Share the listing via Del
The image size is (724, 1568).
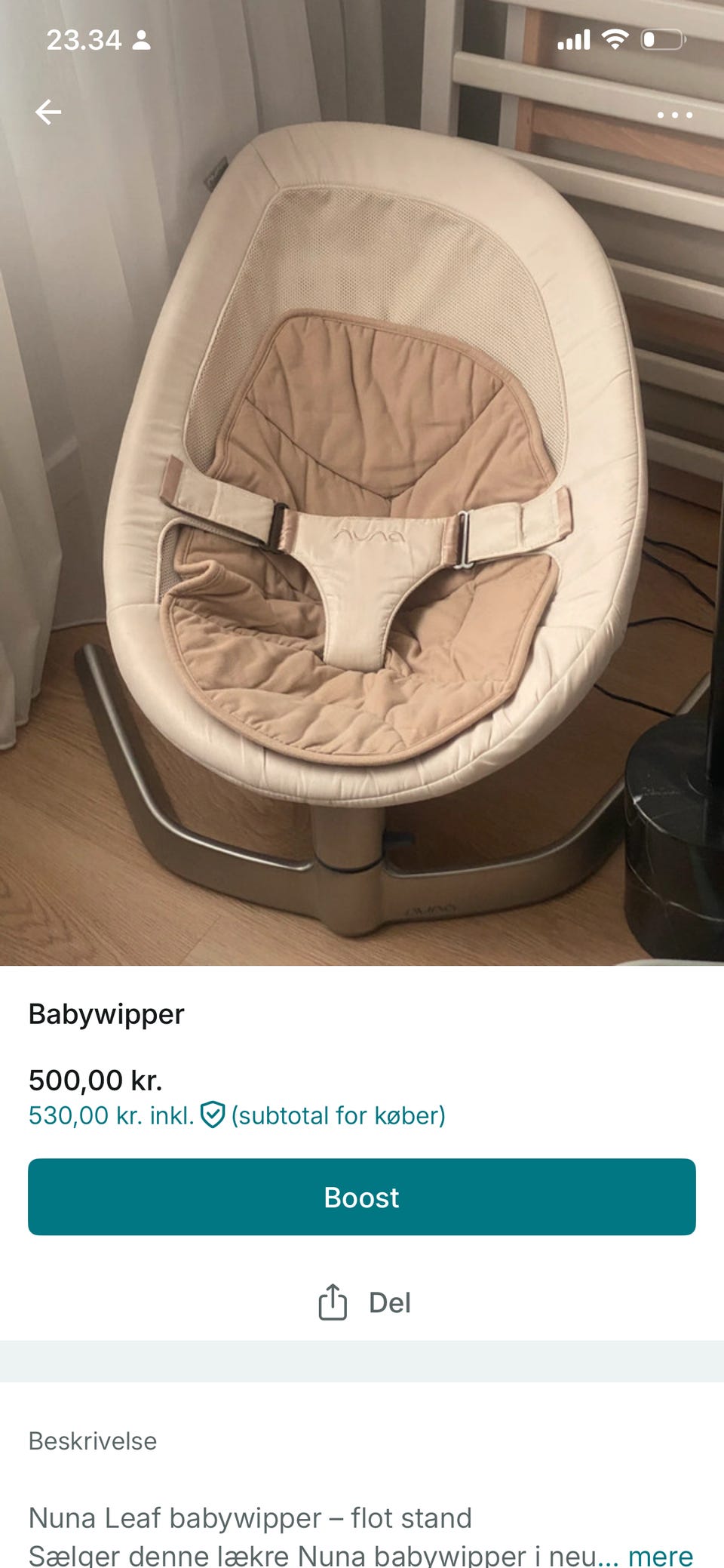[x=364, y=1302]
